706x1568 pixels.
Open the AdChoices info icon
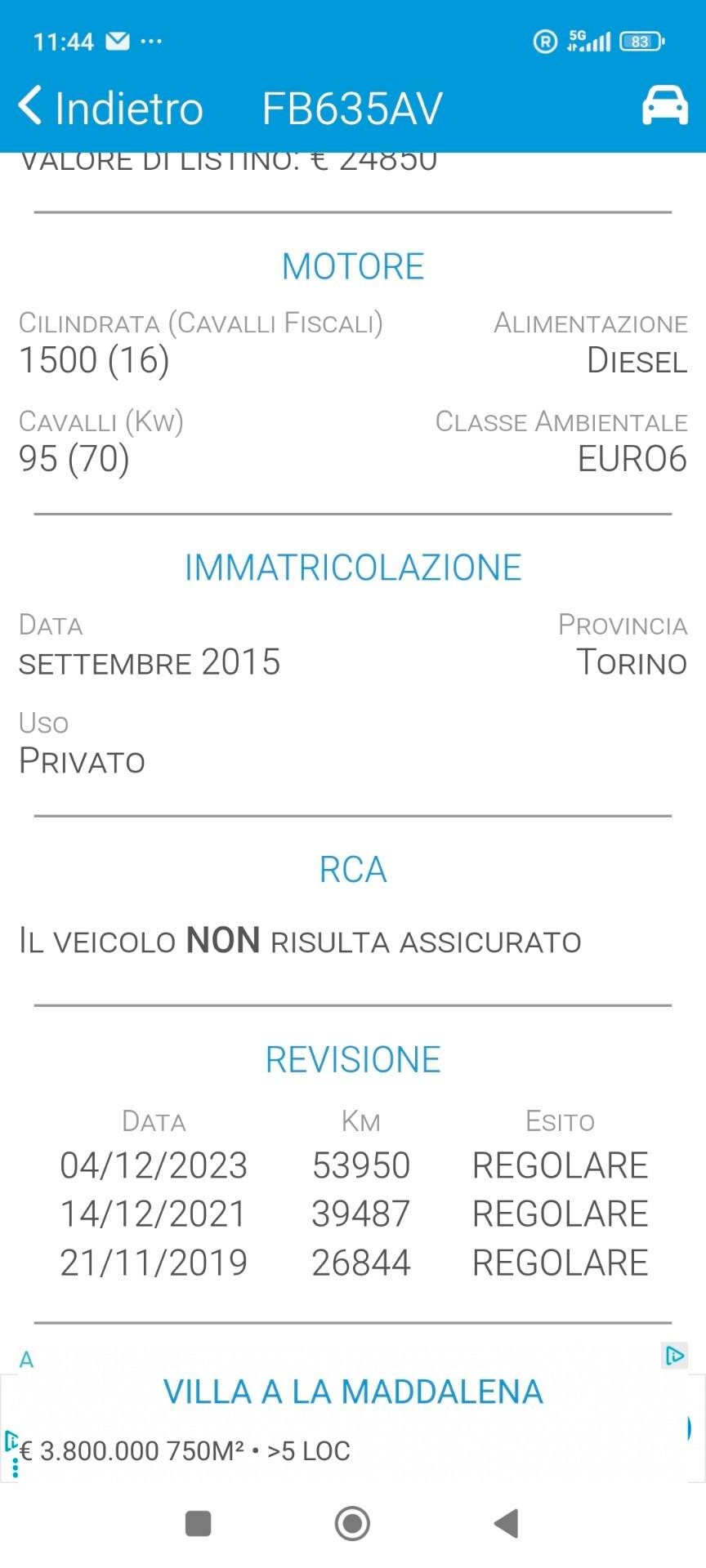[x=674, y=1356]
